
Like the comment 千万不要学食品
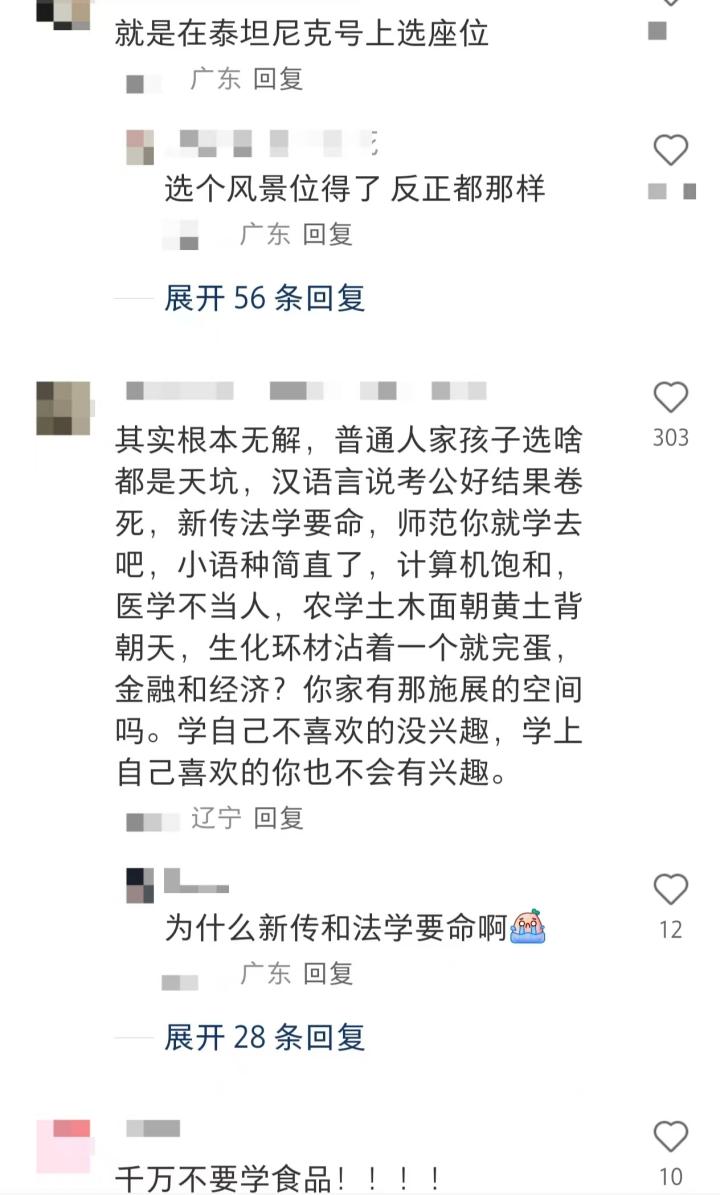pyautogui.click(x=670, y=1137)
